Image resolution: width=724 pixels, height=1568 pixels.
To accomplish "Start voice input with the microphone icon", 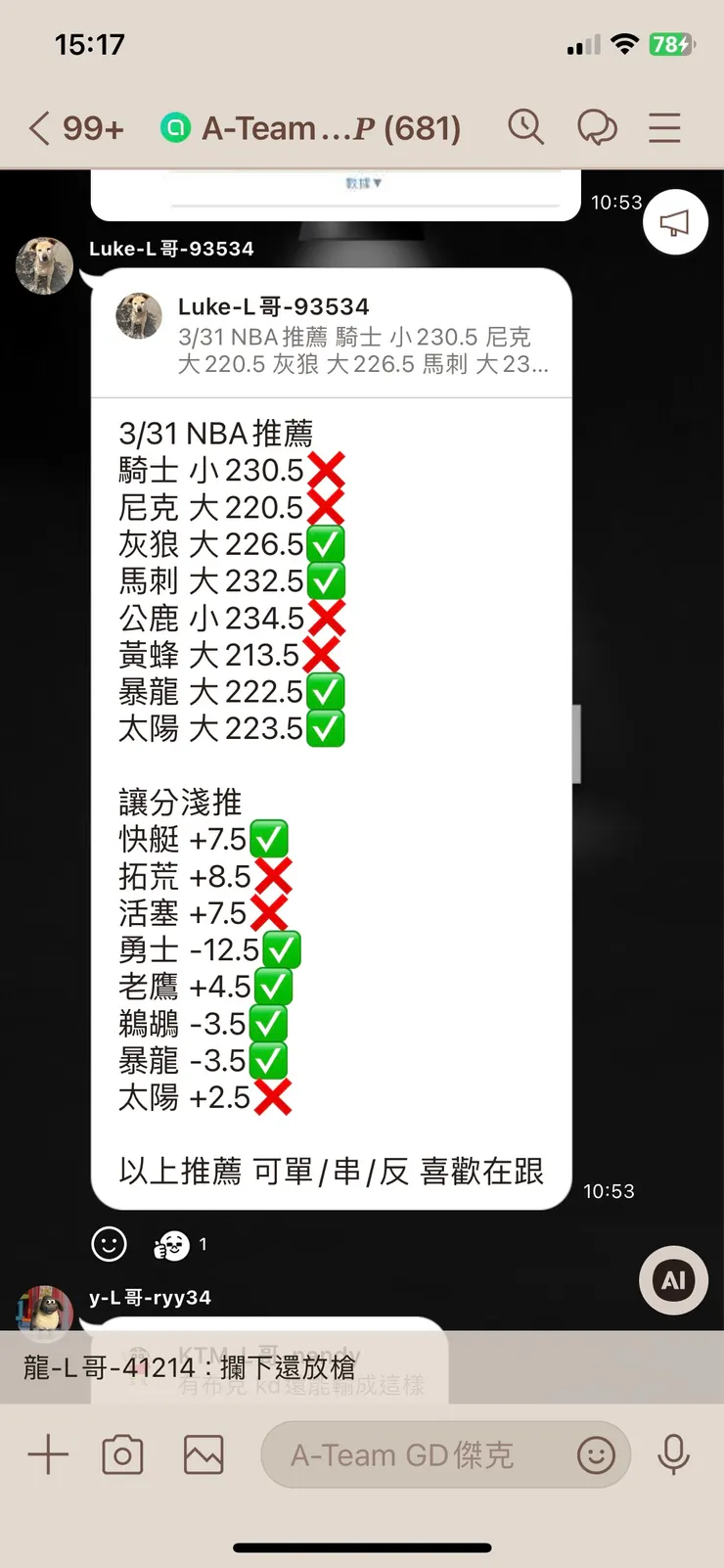I will click(676, 1454).
